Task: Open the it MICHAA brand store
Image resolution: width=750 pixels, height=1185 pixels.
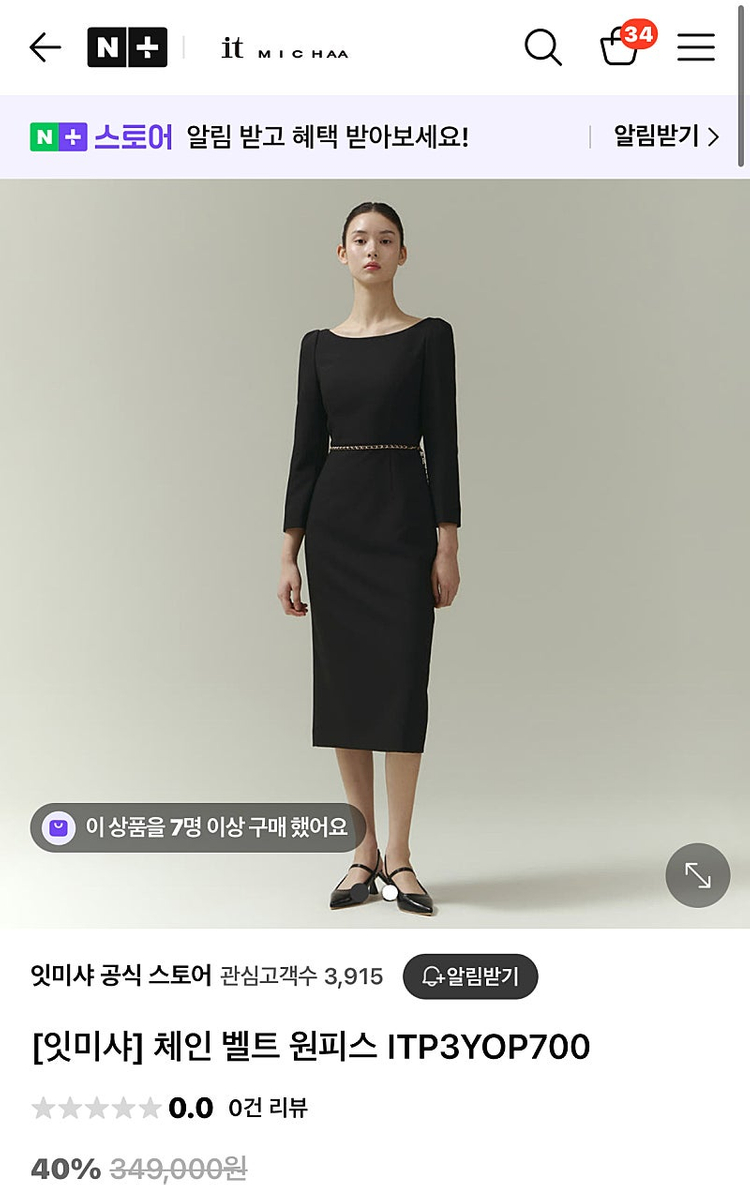Action: pos(285,48)
